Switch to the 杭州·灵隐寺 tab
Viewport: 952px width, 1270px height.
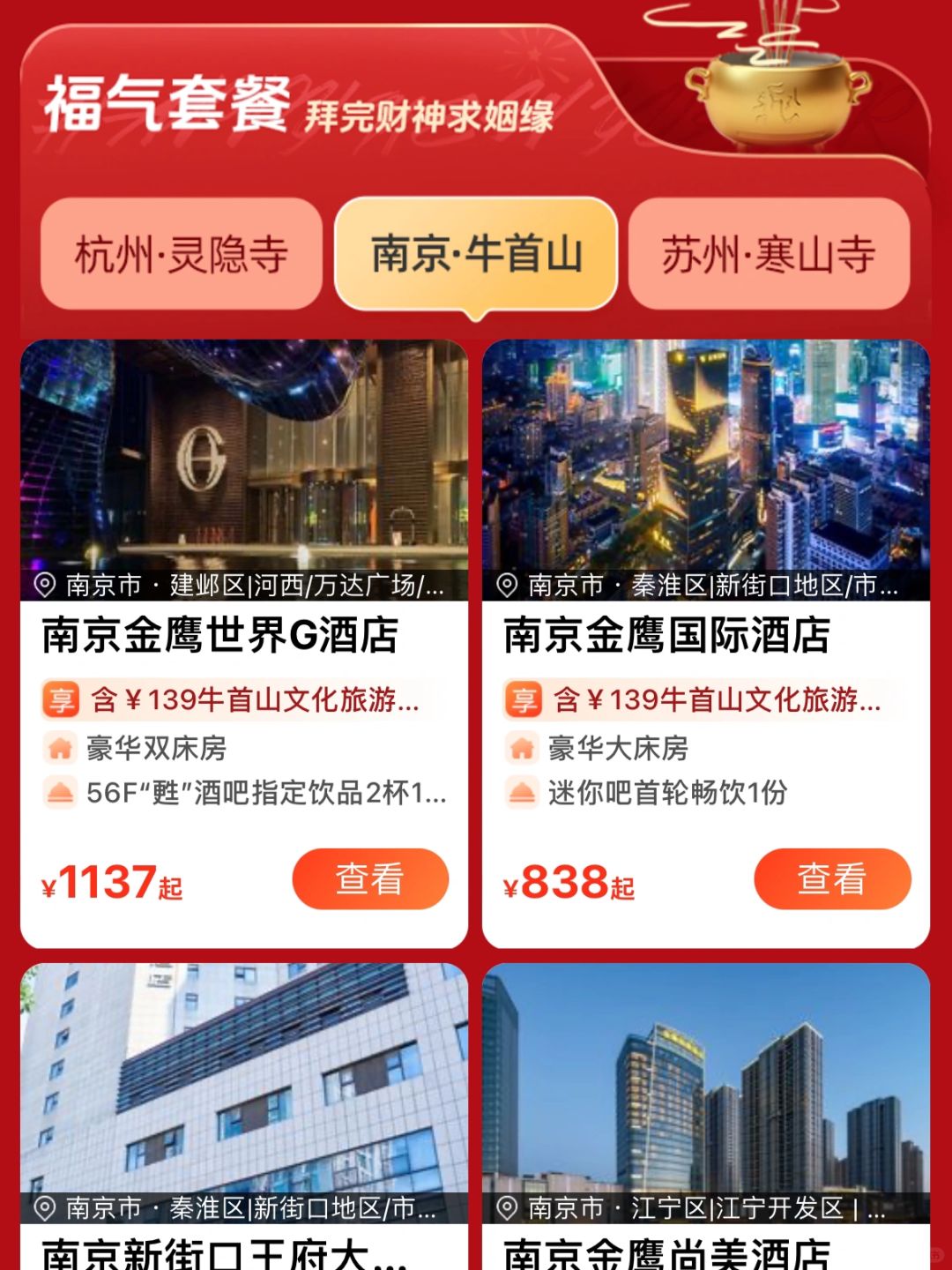[181, 254]
